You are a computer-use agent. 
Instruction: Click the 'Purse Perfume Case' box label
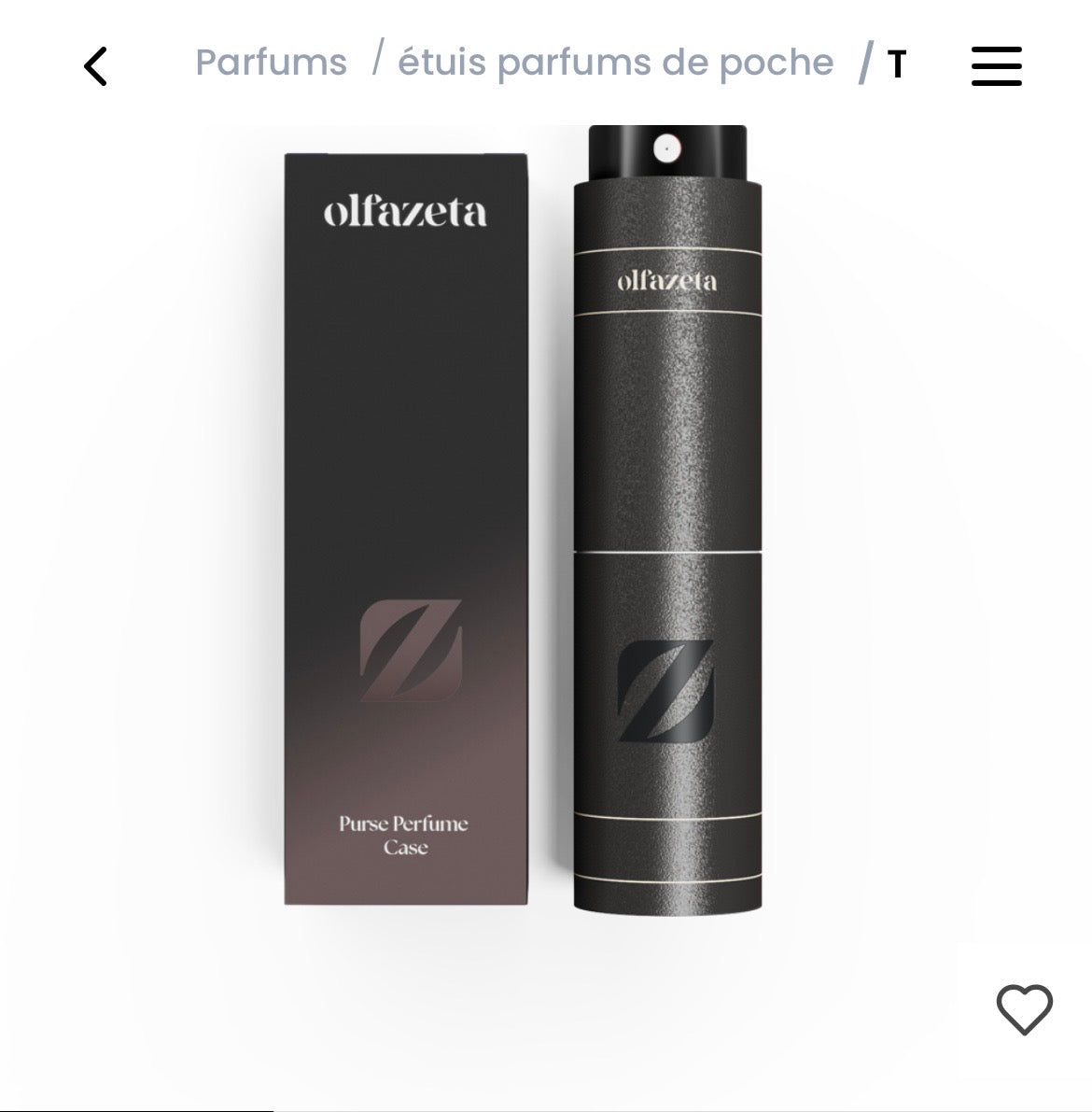click(405, 835)
